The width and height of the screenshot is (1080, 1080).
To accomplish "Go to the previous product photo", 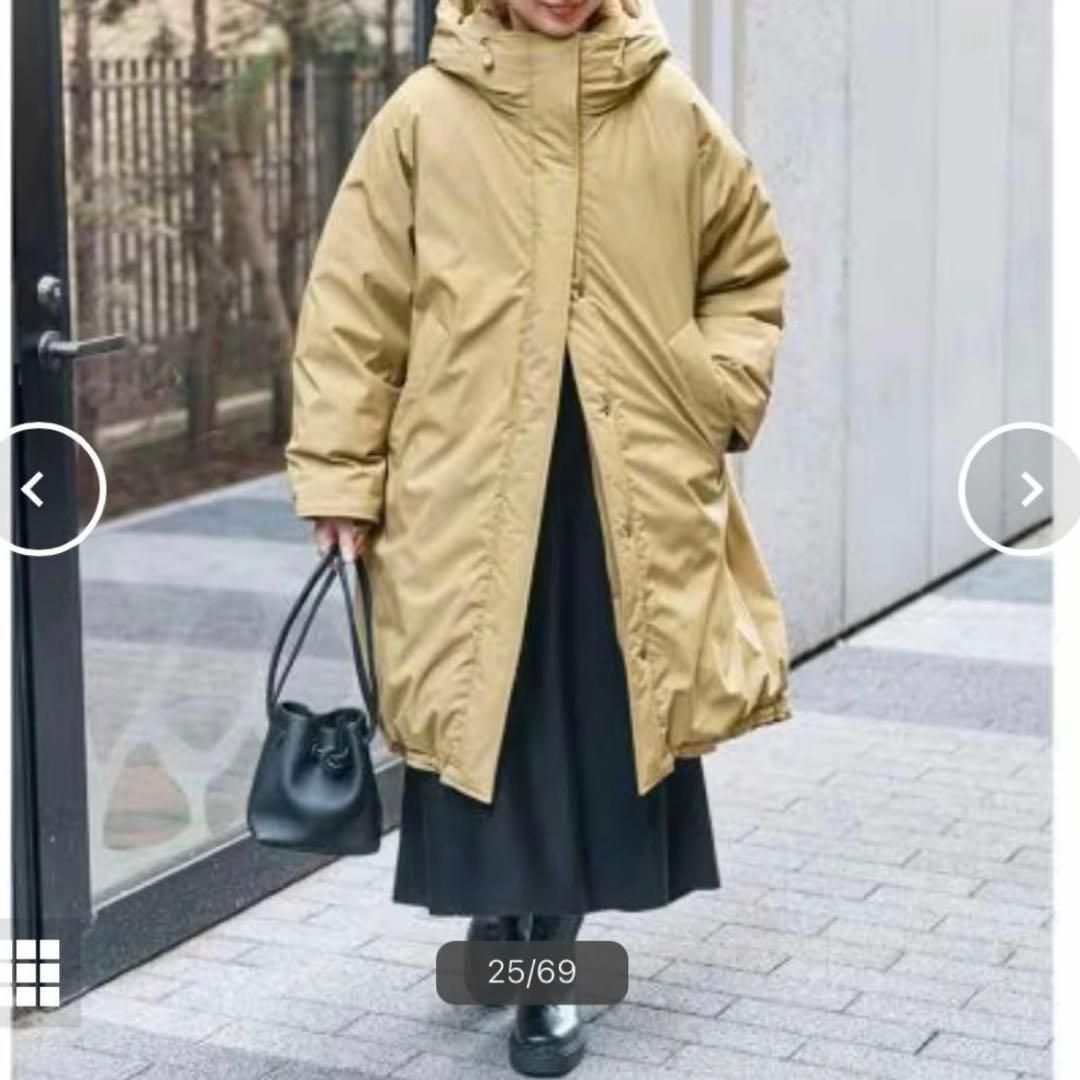I will point(38,489).
